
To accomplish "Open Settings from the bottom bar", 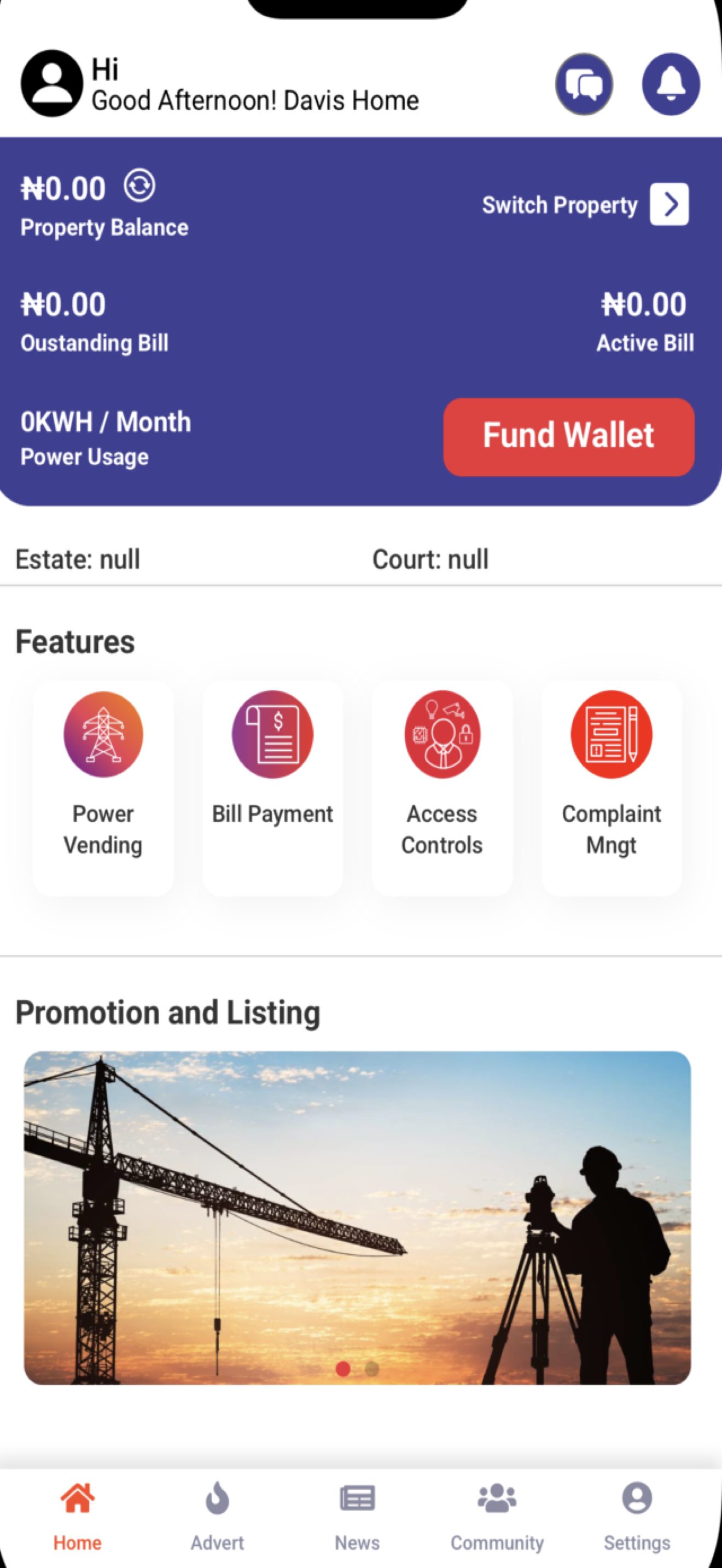I will pos(637,1516).
